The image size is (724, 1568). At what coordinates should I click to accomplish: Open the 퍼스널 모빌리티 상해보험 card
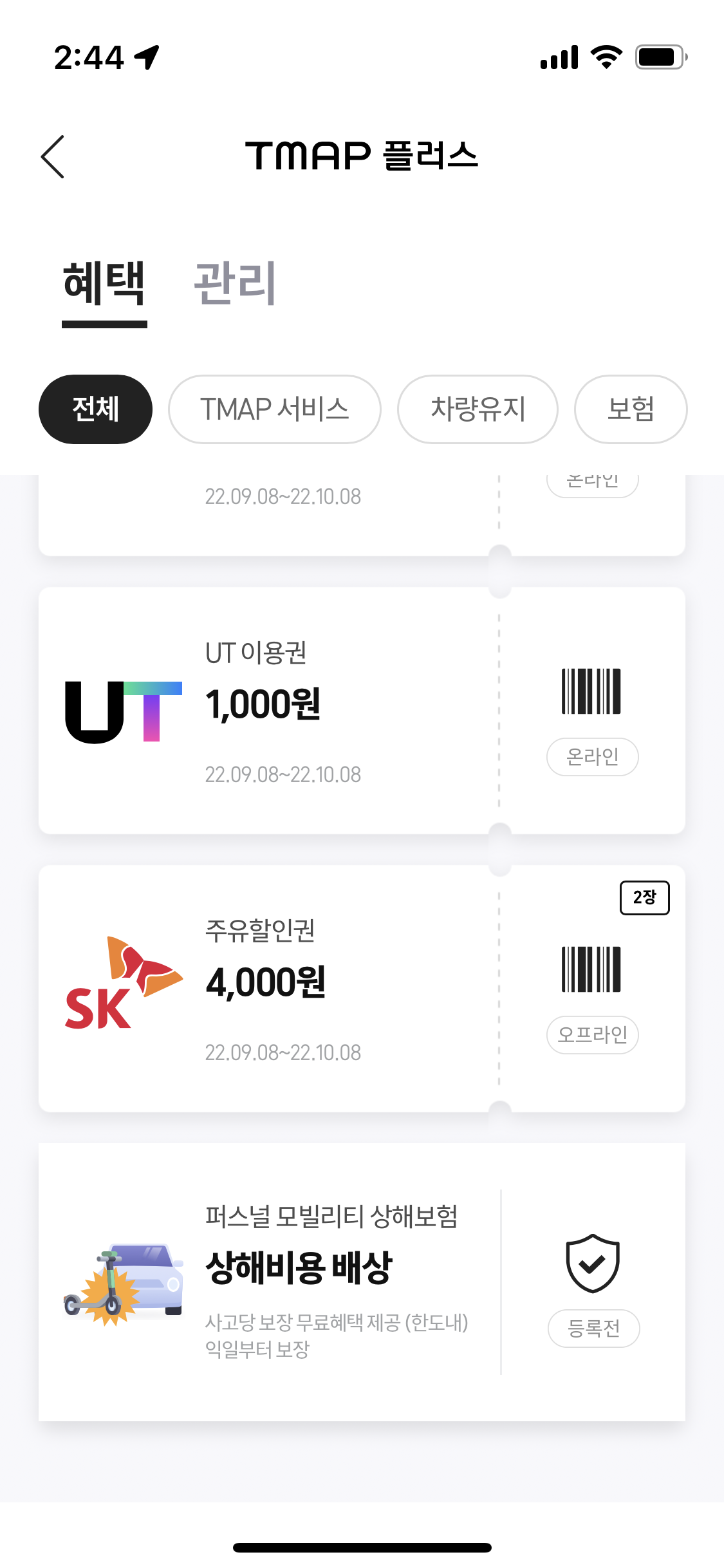tap(362, 1282)
